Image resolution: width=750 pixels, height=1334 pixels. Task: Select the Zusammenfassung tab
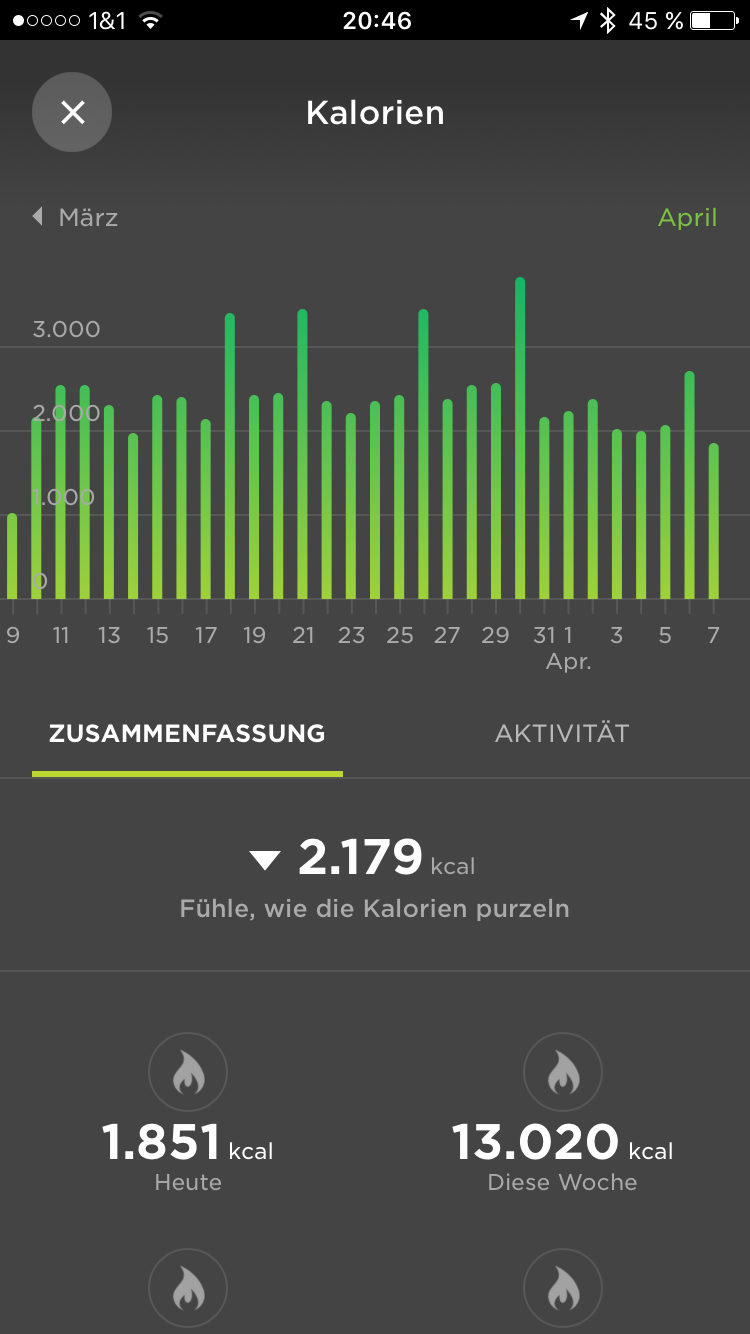(x=187, y=733)
